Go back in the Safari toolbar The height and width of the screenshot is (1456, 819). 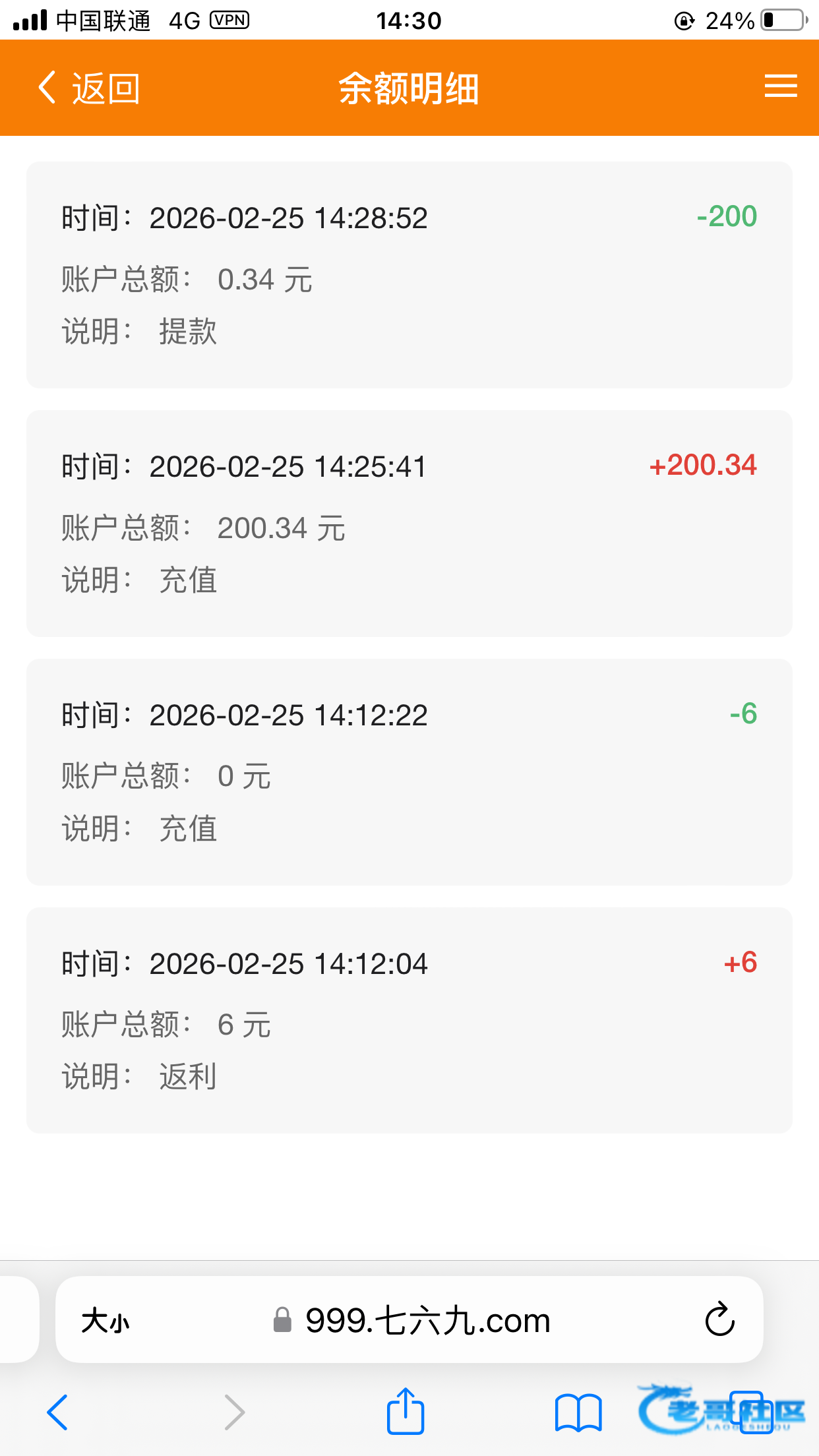(x=57, y=1412)
